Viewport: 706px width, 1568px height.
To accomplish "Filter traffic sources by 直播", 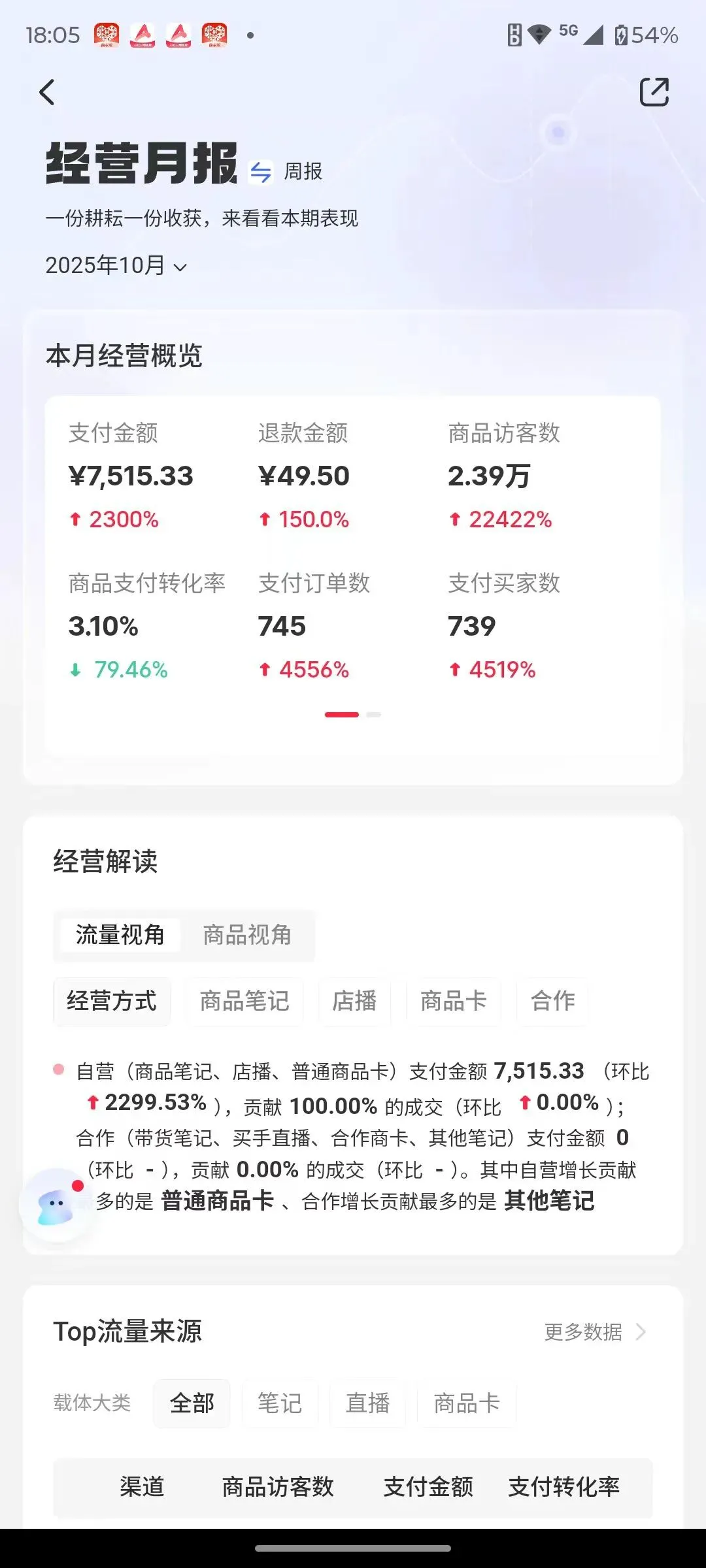I will click(368, 1403).
